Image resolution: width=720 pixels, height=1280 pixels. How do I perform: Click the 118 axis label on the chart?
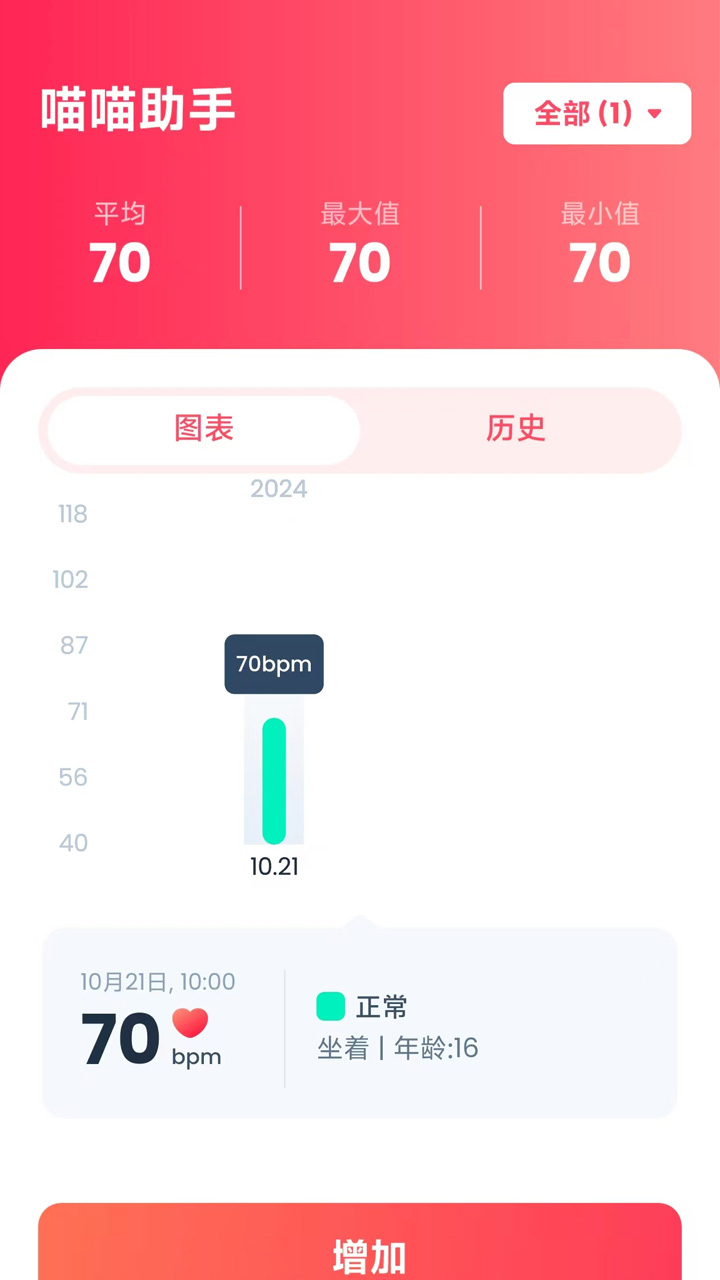pos(72,513)
